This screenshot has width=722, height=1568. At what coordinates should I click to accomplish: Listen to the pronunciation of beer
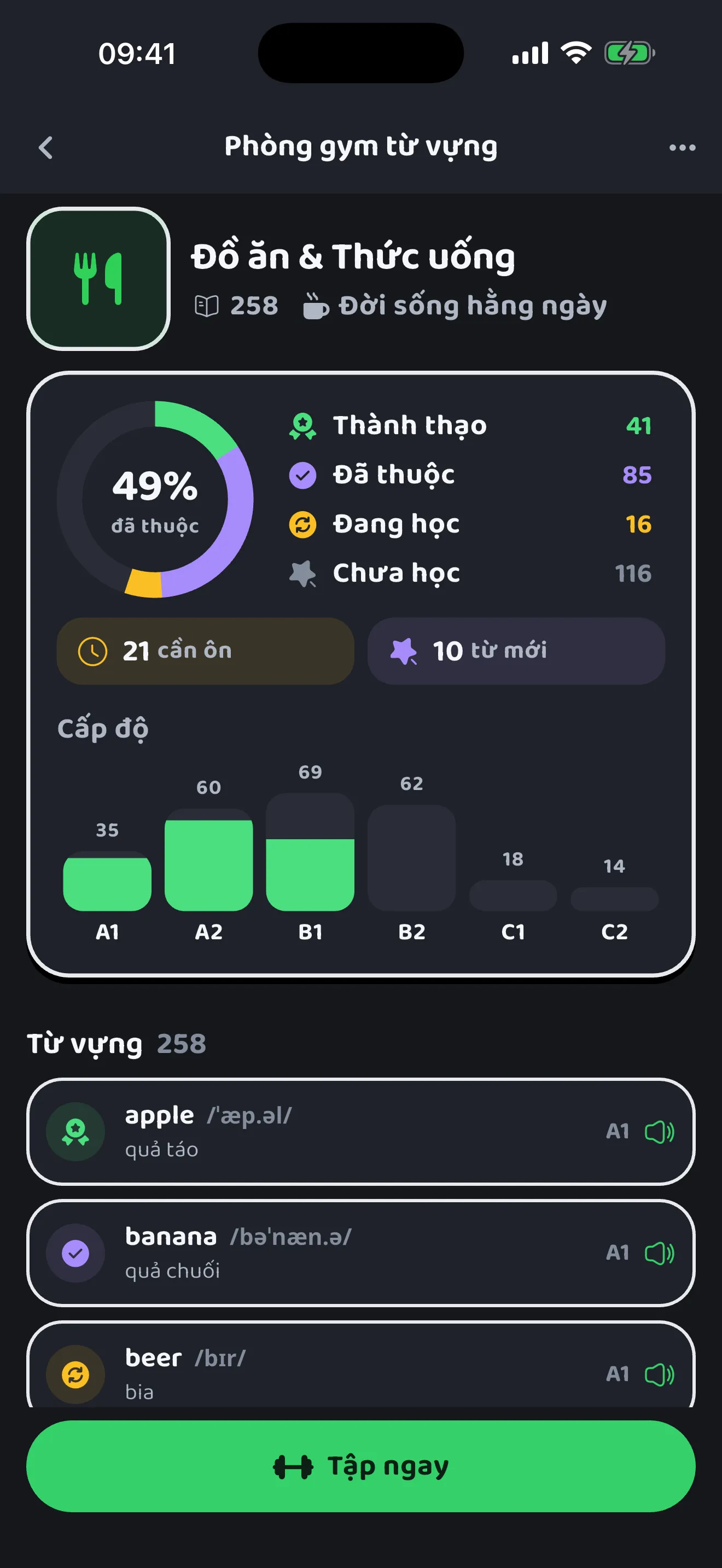point(659,1374)
